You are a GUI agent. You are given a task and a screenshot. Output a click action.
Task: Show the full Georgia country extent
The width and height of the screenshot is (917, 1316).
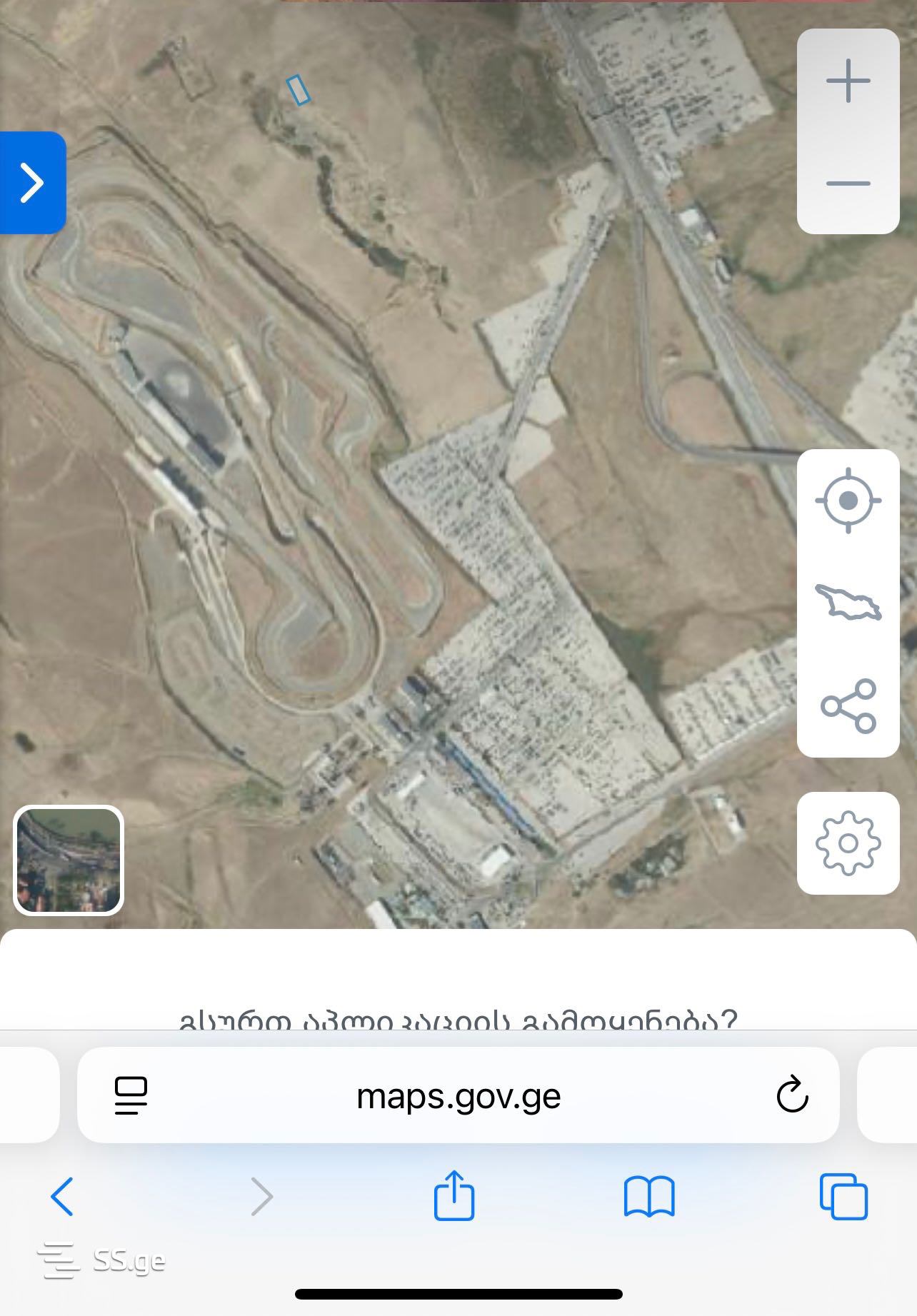click(x=848, y=603)
